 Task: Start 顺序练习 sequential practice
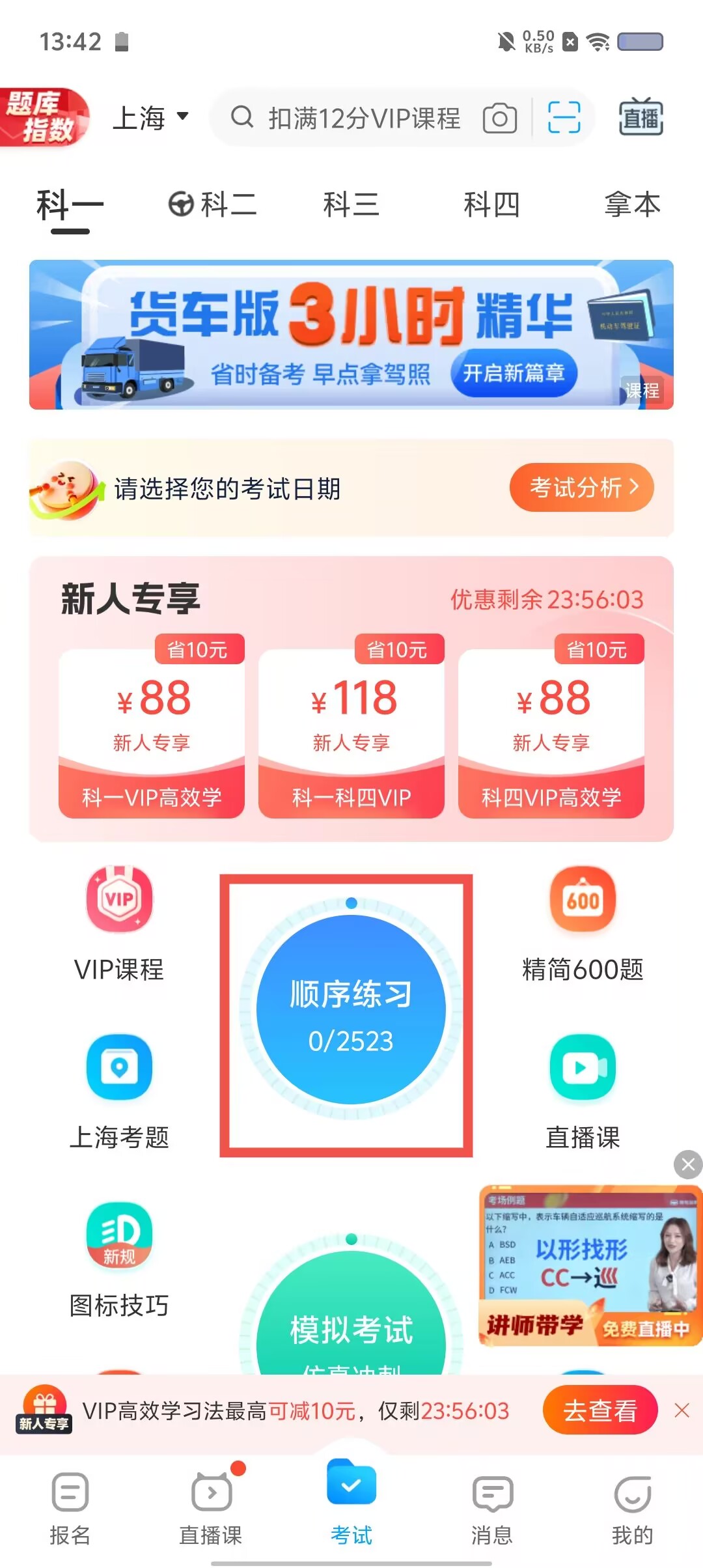coord(351,1010)
